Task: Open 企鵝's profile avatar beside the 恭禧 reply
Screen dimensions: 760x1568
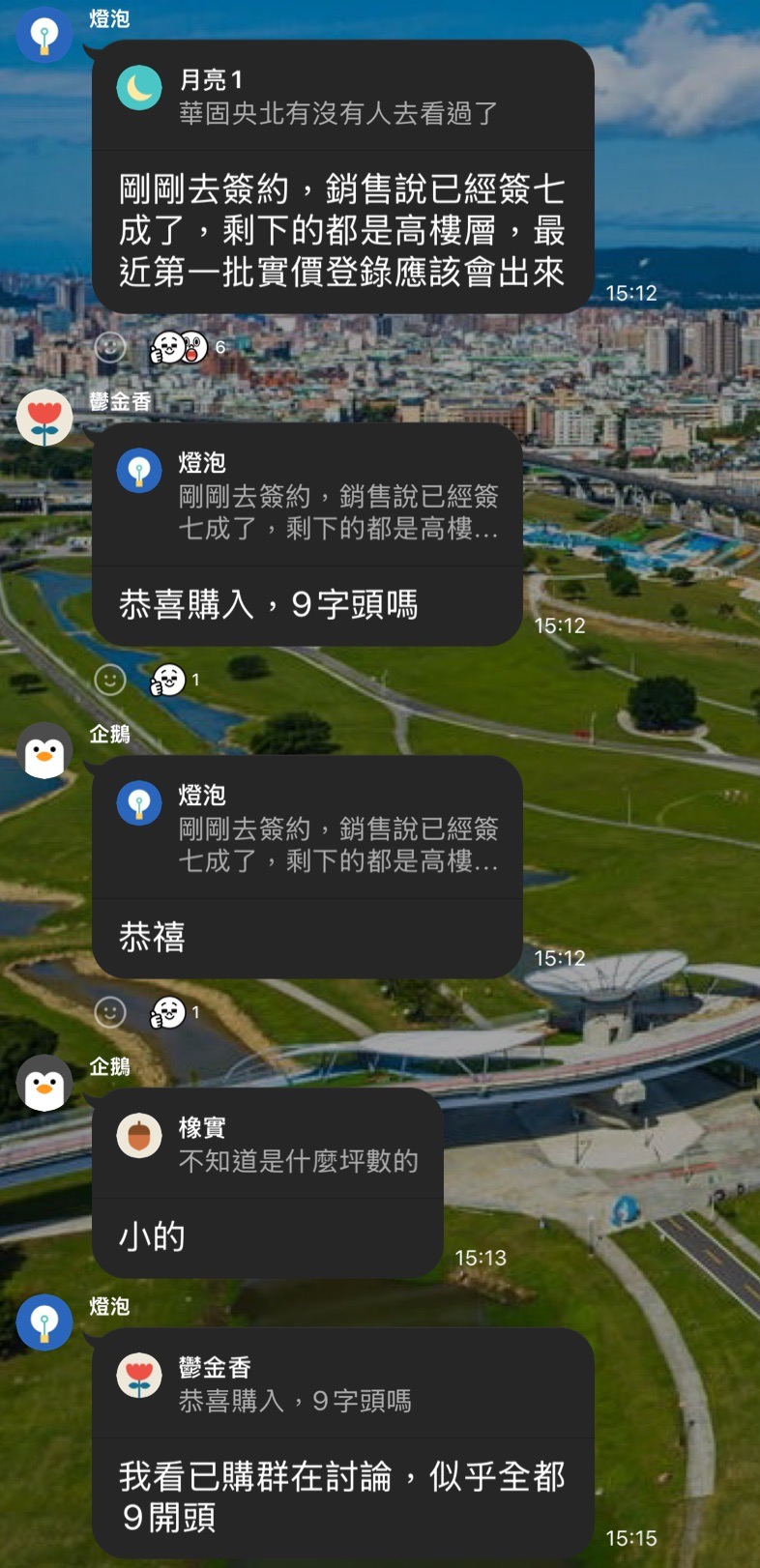Action: coord(44,750)
